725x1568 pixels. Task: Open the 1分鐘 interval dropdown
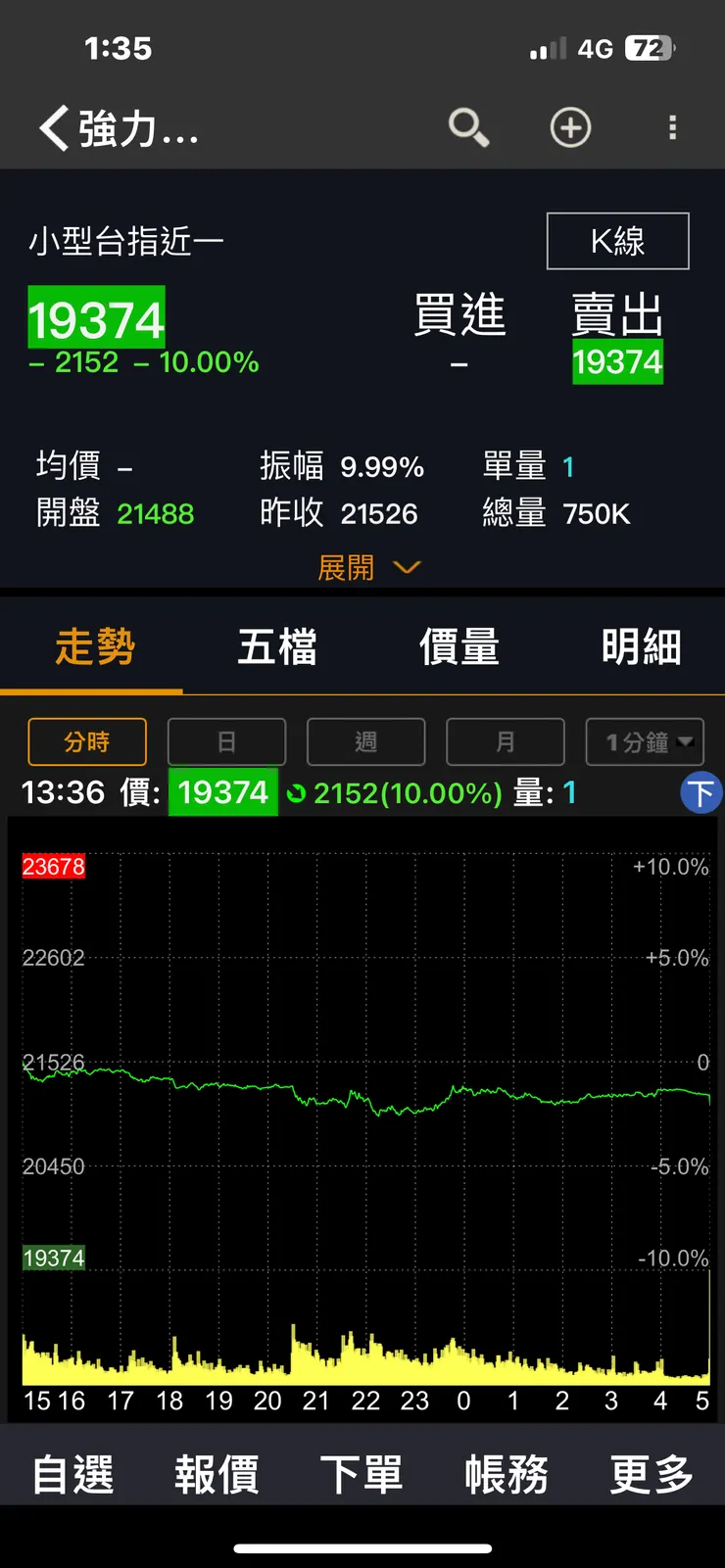coord(645,741)
